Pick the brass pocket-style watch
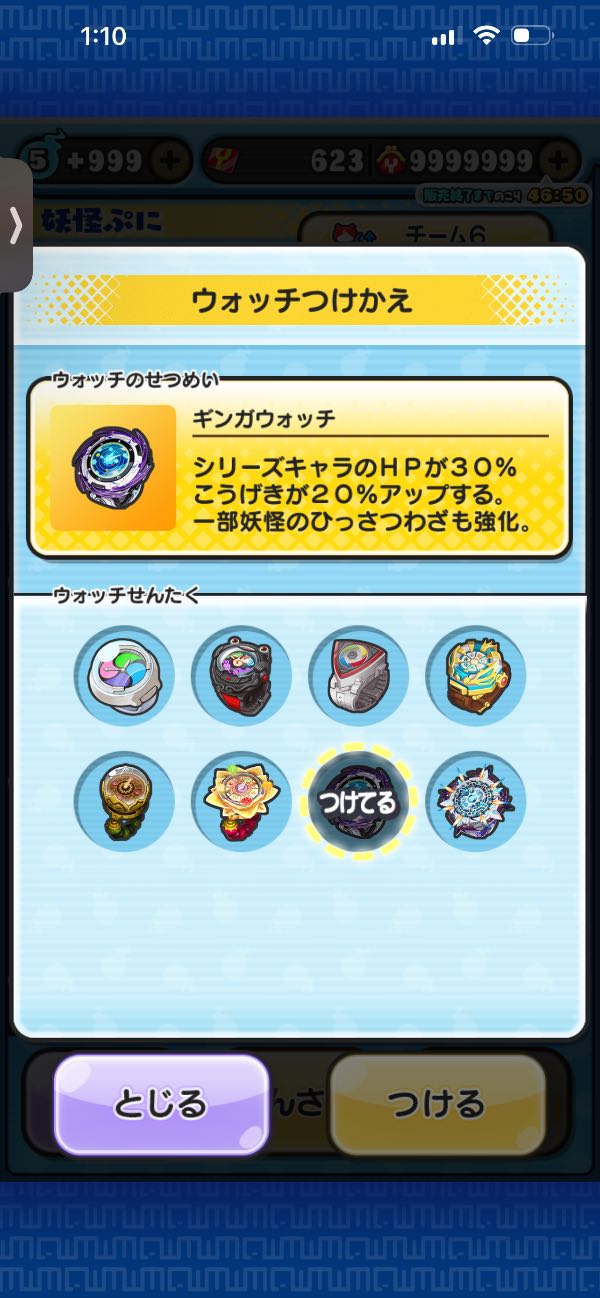This screenshot has height=1298, width=600. coord(124,802)
